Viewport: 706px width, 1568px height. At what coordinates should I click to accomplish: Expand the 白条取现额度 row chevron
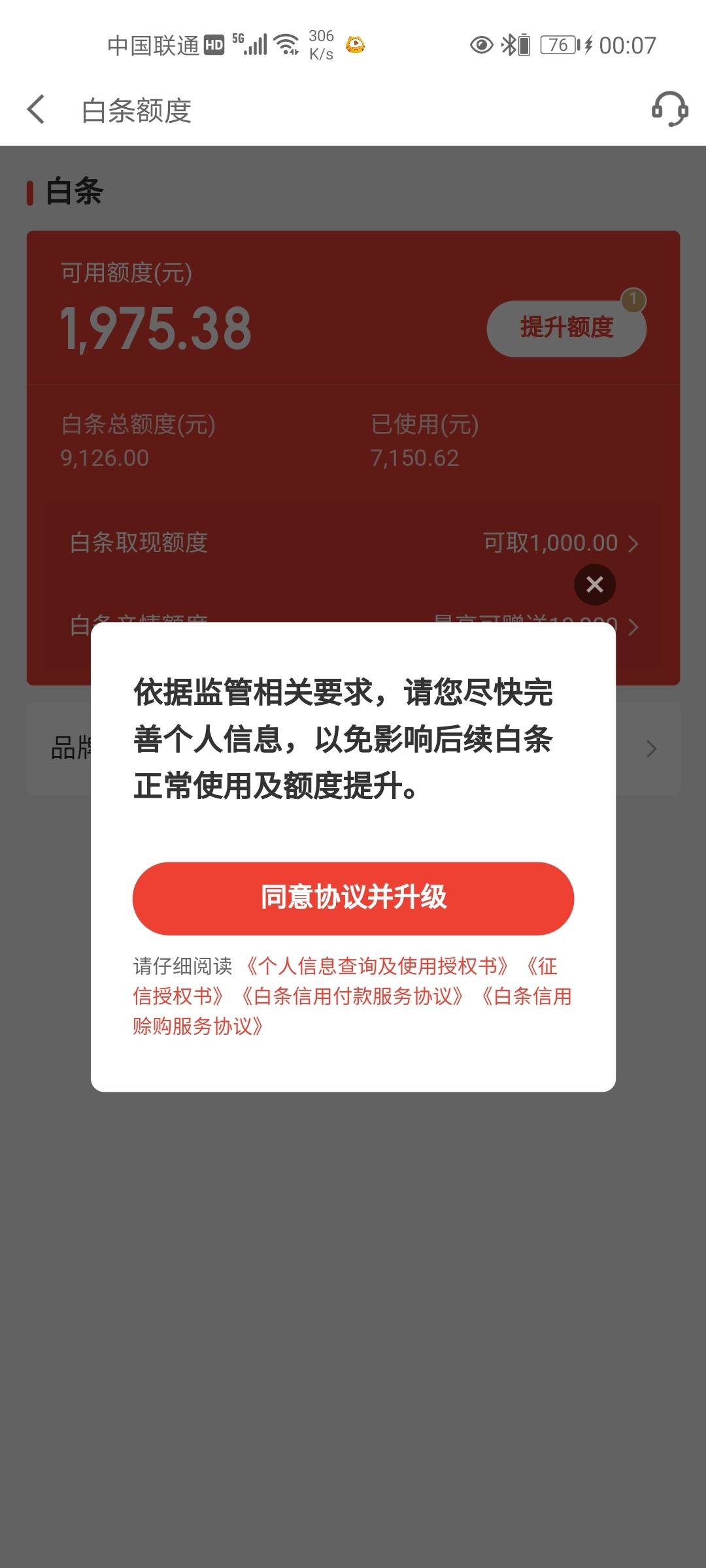[633, 542]
